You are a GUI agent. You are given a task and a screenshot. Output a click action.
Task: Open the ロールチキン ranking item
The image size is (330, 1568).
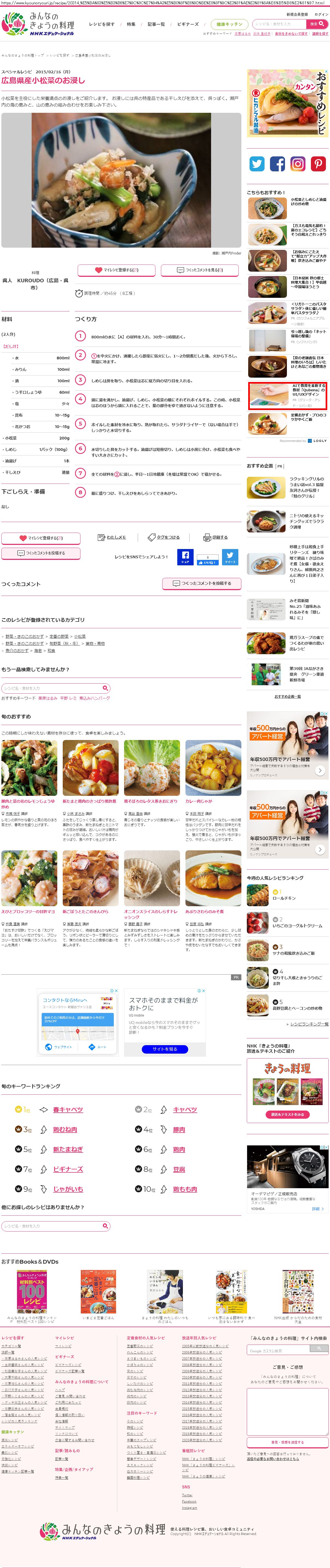[284, 898]
